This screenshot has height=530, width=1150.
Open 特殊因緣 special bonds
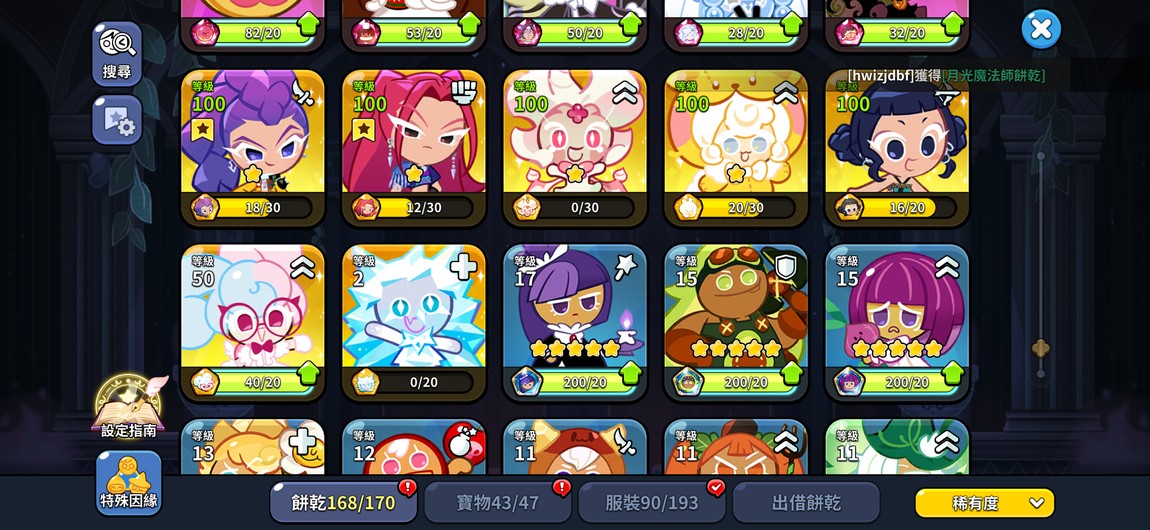click(128, 482)
